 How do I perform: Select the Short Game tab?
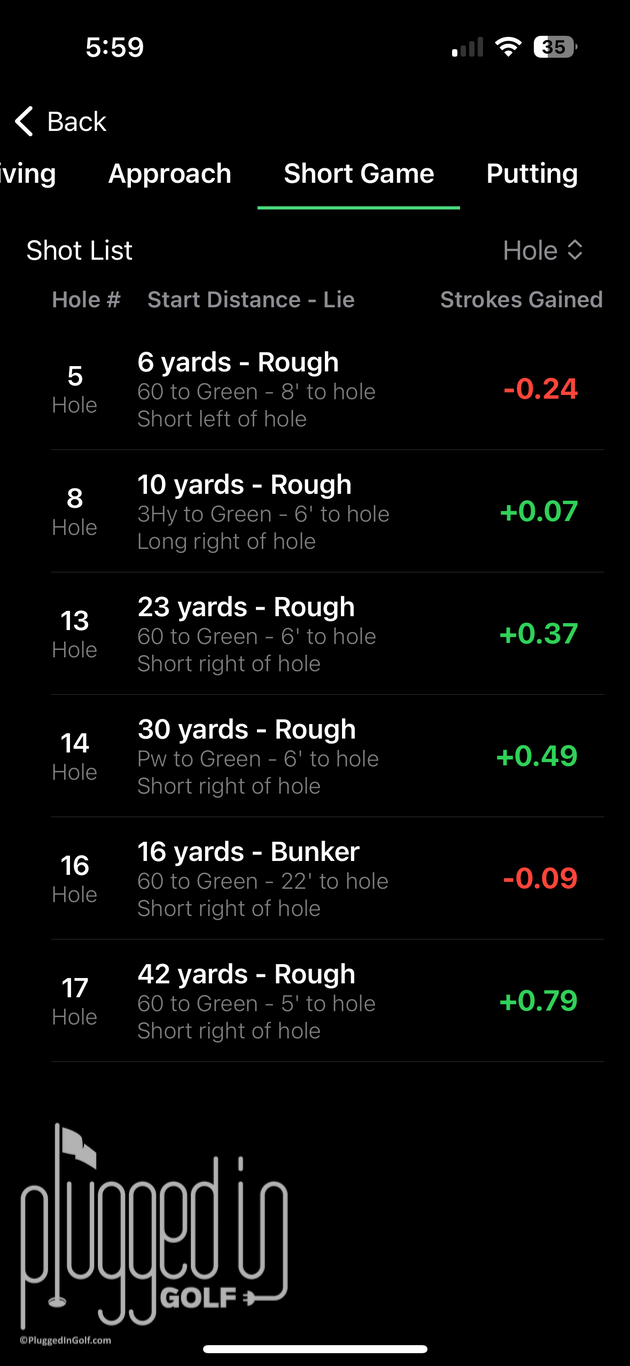359,173
